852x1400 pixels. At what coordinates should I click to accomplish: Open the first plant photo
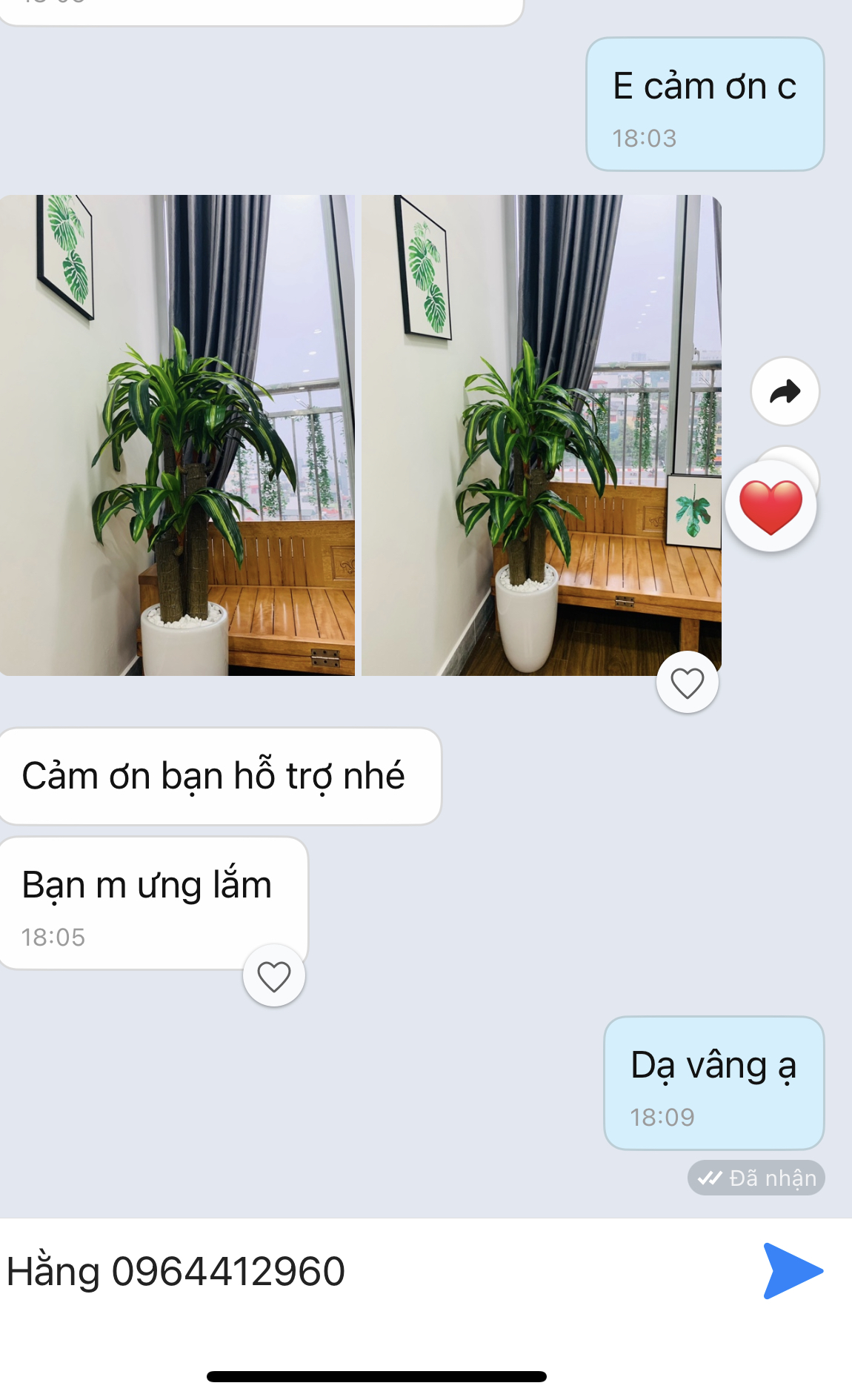tap(176, 435)
